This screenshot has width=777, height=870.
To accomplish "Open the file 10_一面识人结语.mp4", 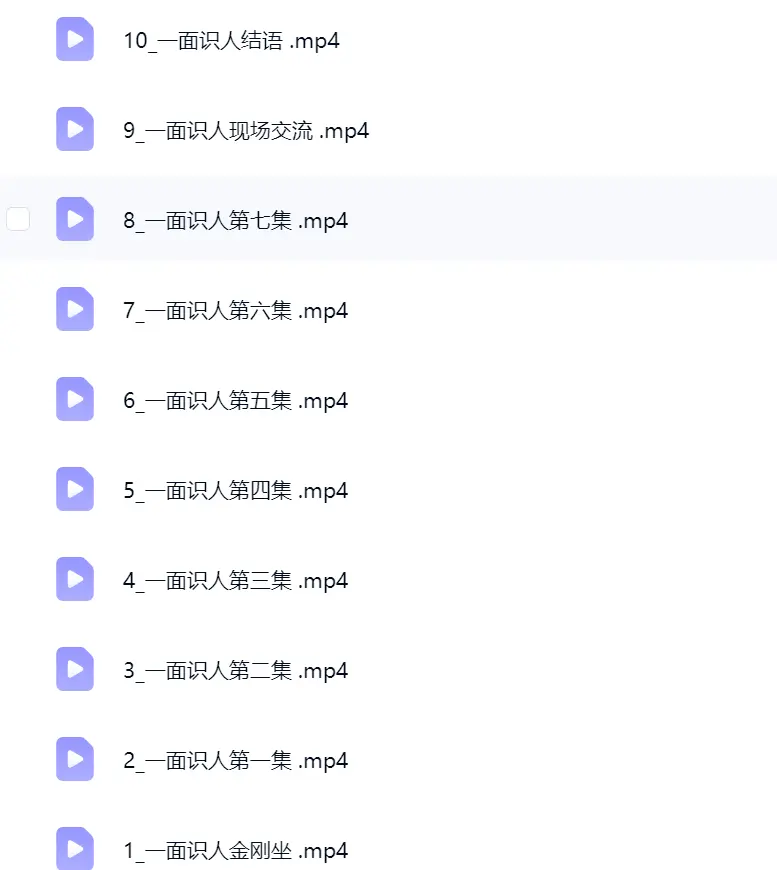I will (231, 41).
